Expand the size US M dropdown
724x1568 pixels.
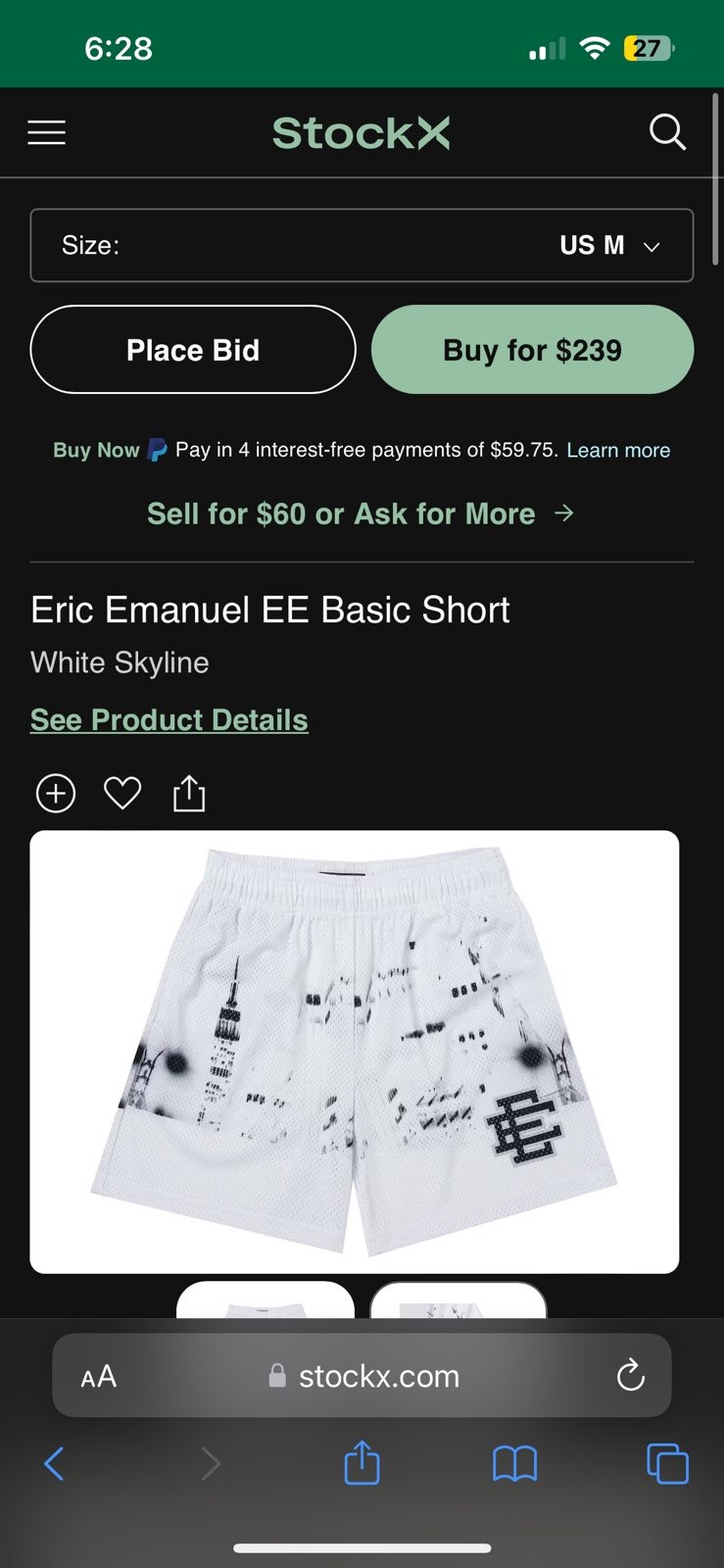coord(362,245)
